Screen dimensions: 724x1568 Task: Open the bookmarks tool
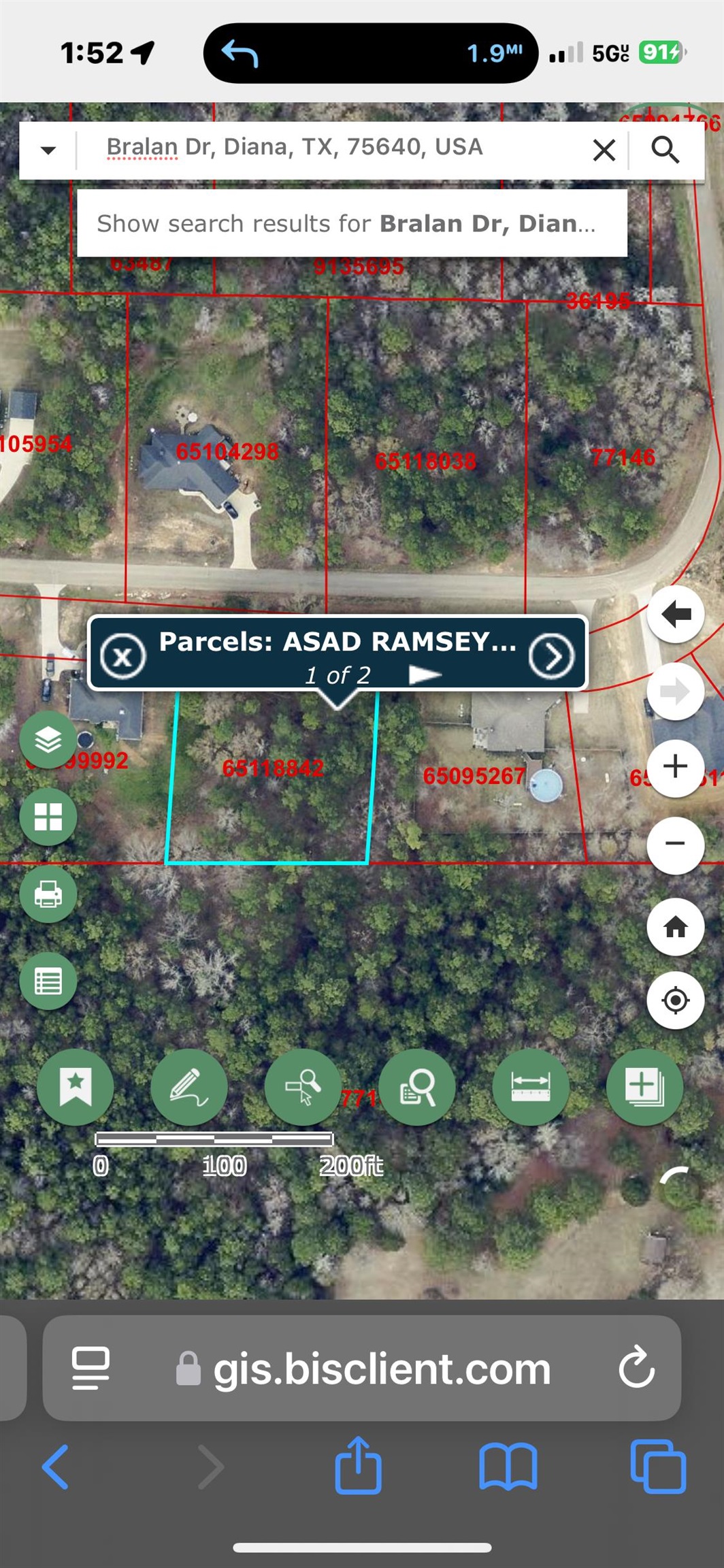(76, 1086)
